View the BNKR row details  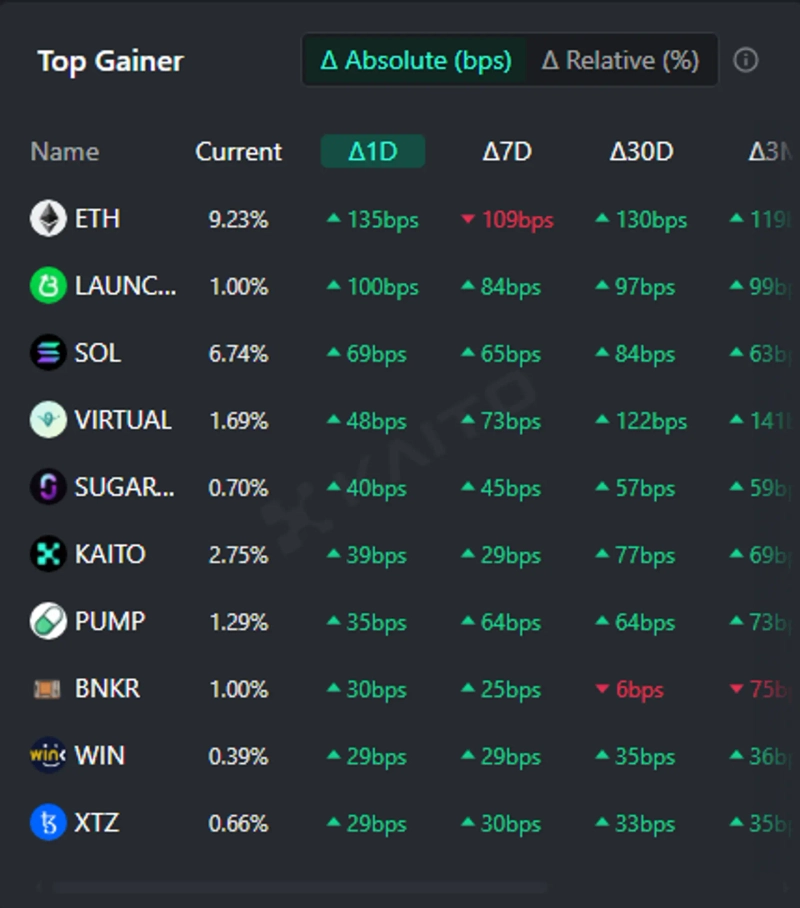pos(107,689)
